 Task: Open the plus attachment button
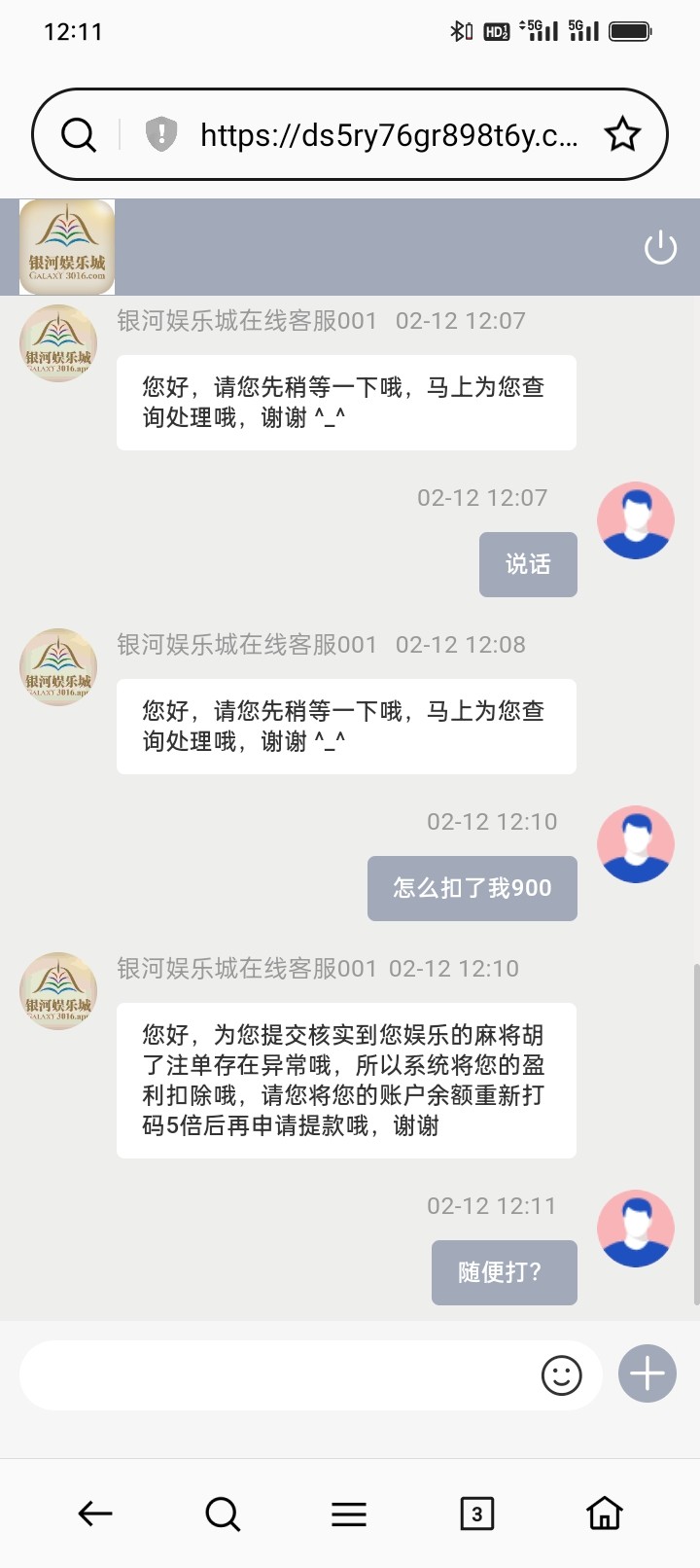point(647,1373)
